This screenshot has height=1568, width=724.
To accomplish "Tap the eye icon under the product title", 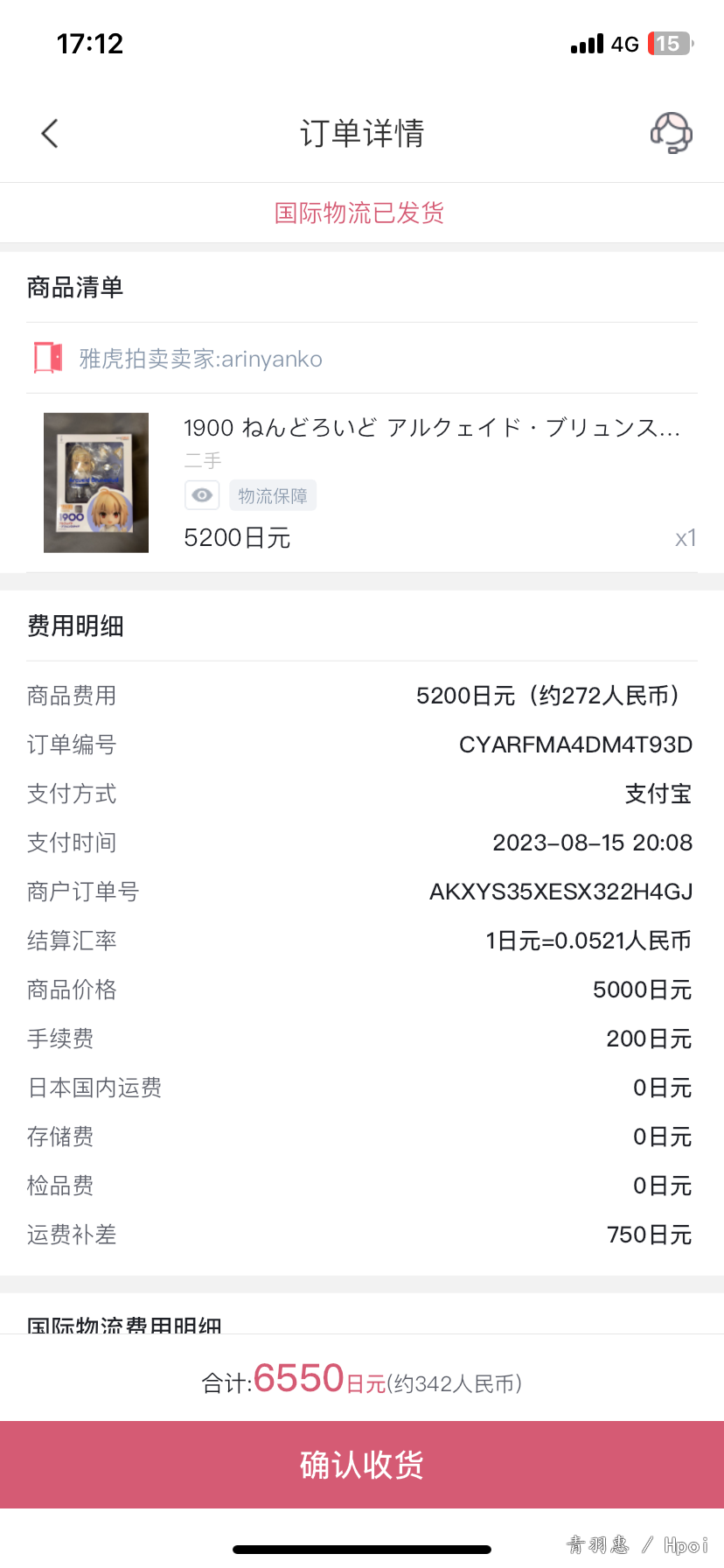I will pyautogui.click(x=202, y=495).
